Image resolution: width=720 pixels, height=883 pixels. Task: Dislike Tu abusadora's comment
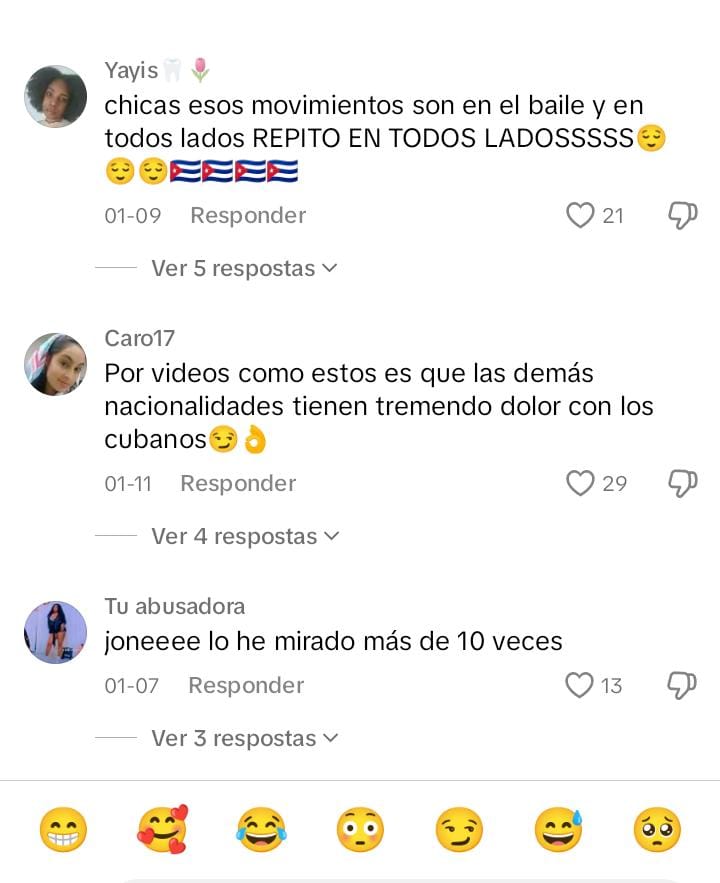tap(682, 685)
